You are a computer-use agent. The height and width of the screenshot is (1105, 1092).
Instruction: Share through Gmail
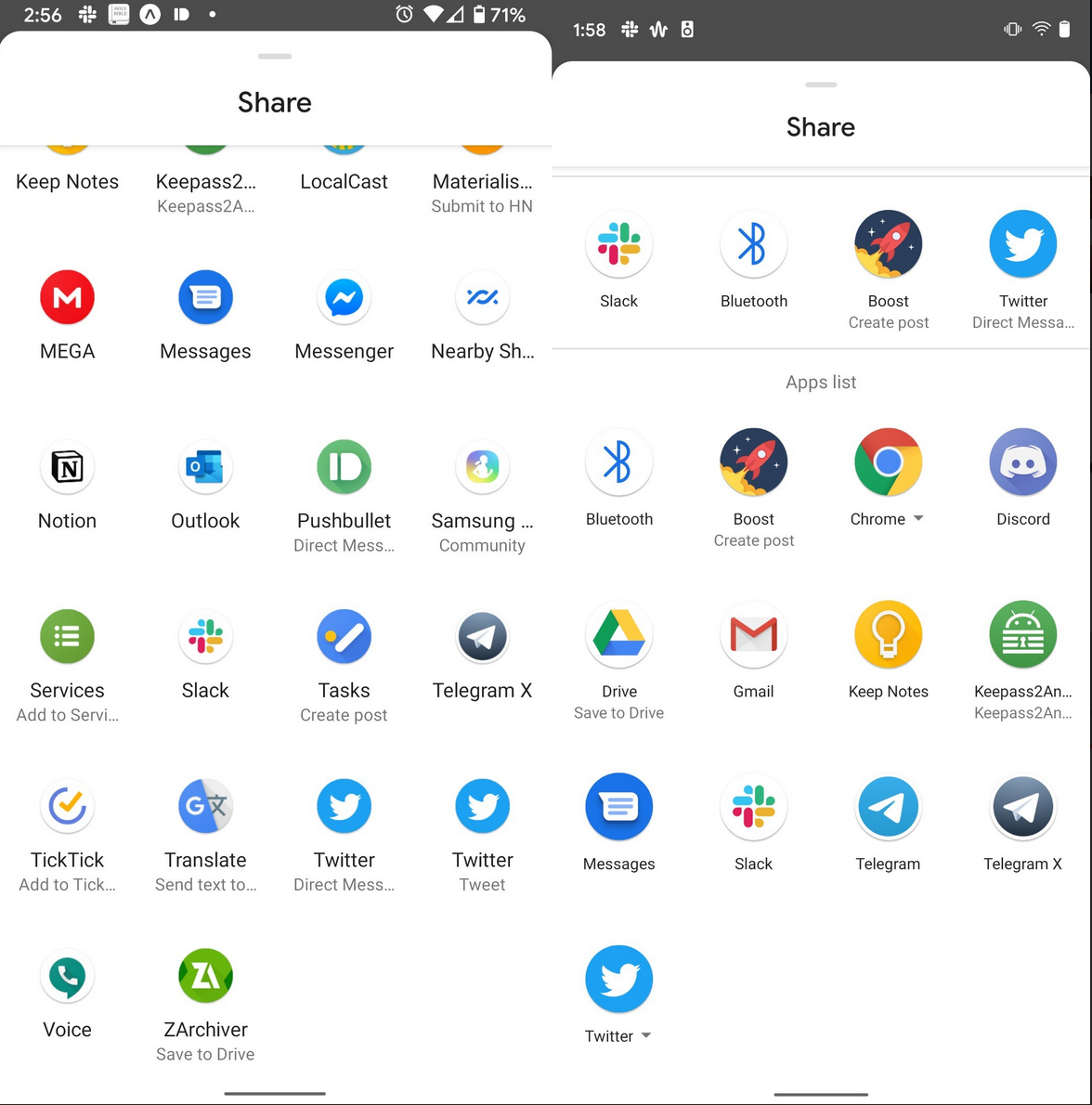(x=753, y=635)
